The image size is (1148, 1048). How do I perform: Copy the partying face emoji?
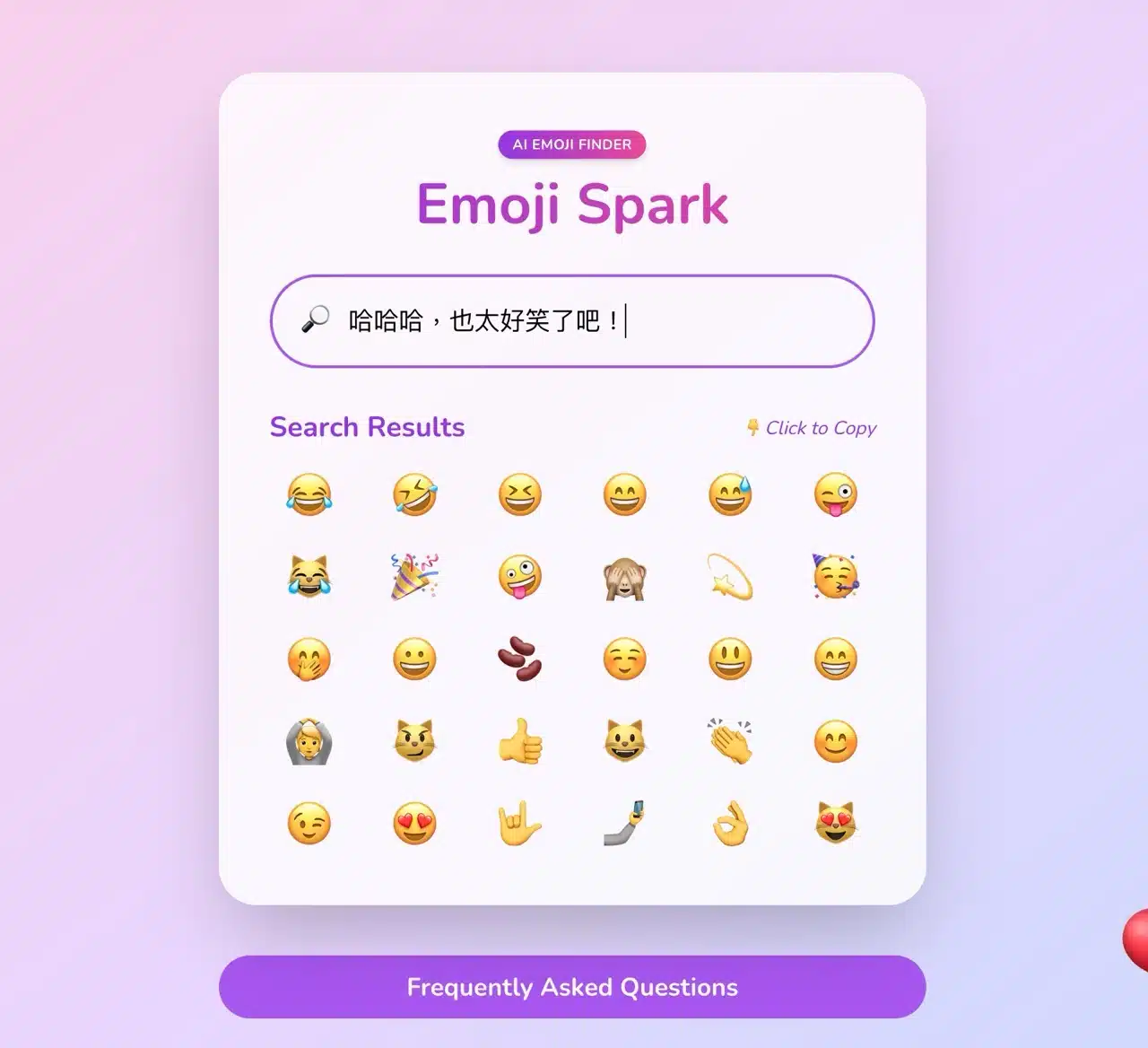pyautogui.click(x=836, y=577)
